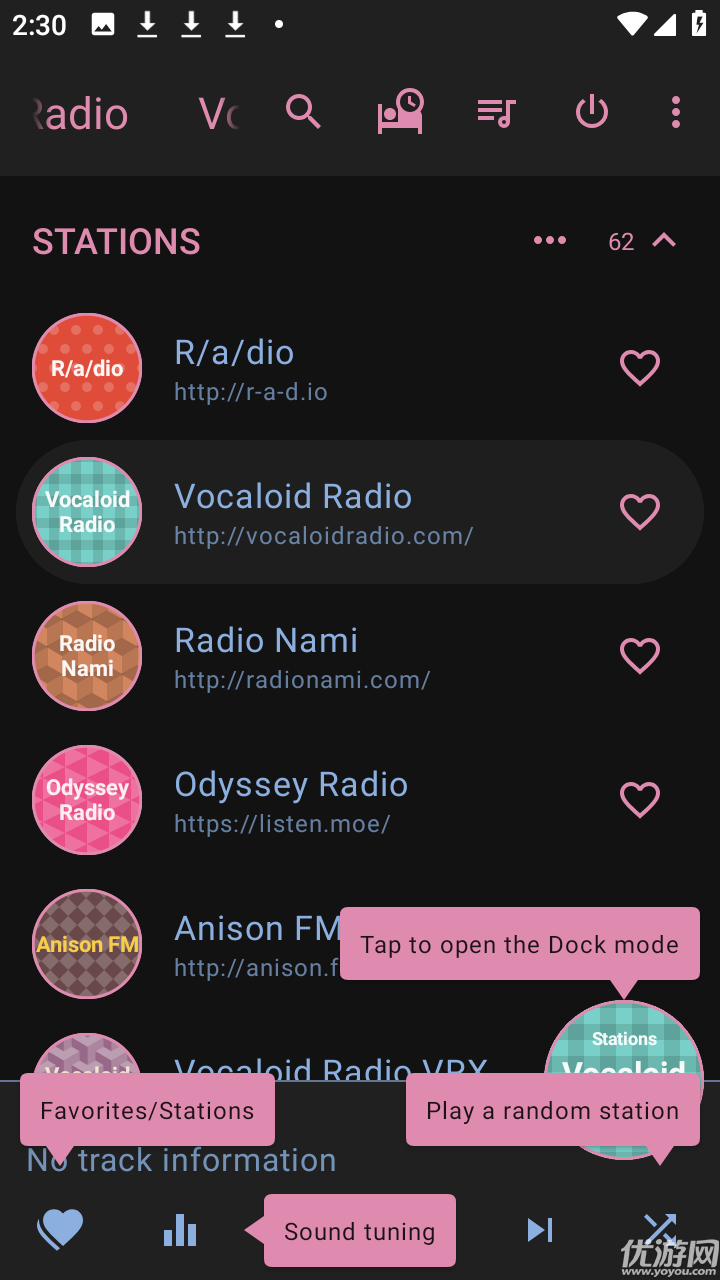Select the Radio tab title
This screenshot has height=1280, width=720.
coord(79,112)
